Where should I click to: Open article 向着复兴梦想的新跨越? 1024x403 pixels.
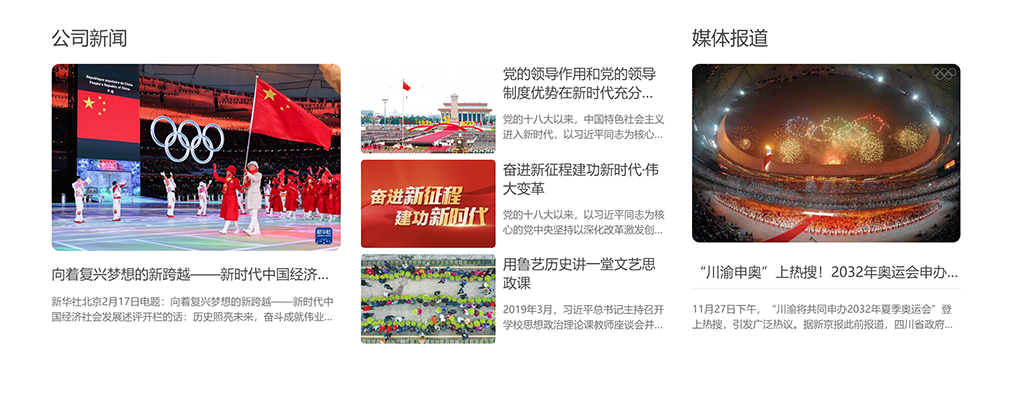pyautogui.click(x=190, y=274)
